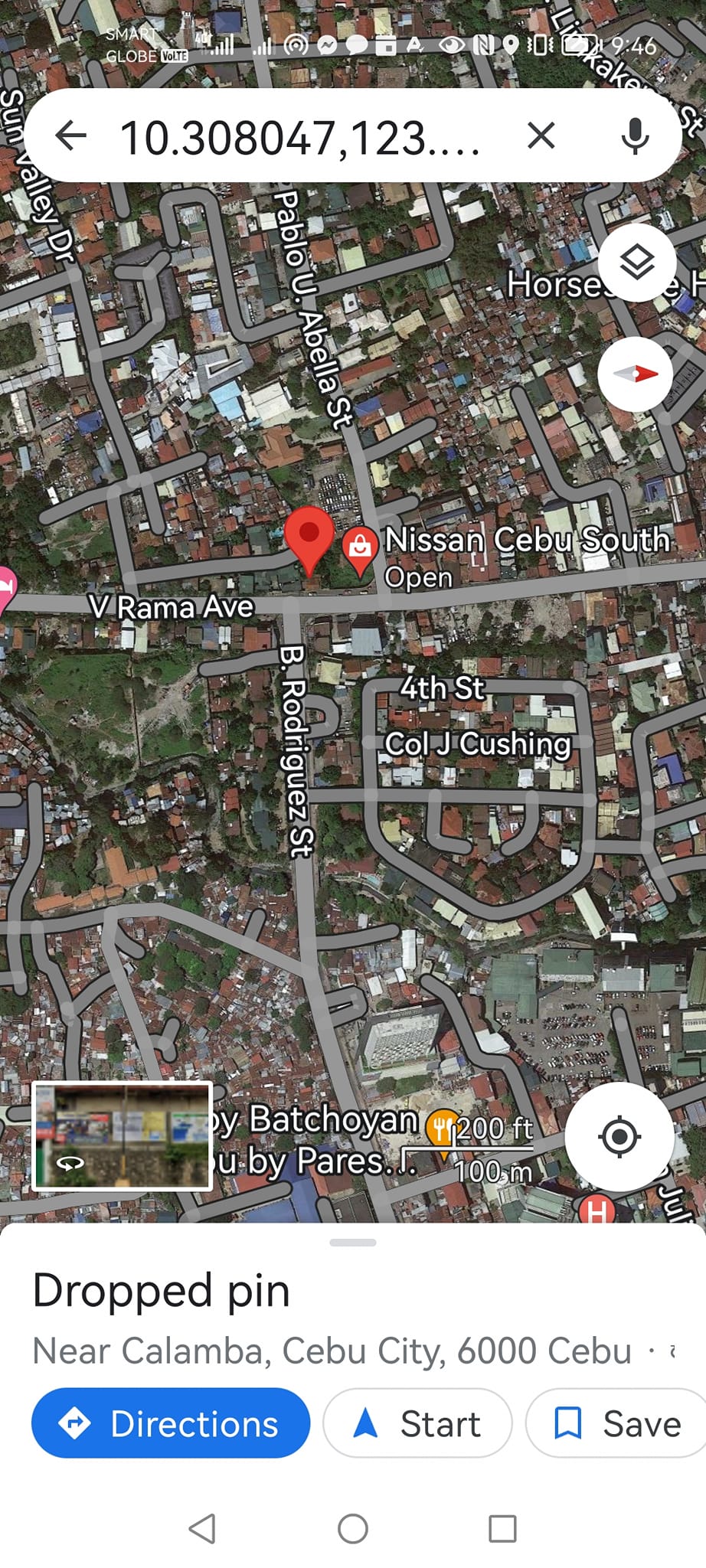Screen dimensions: 706x1568
Task: Reset map orientation with the compass
Action: [x=636, y=374]
